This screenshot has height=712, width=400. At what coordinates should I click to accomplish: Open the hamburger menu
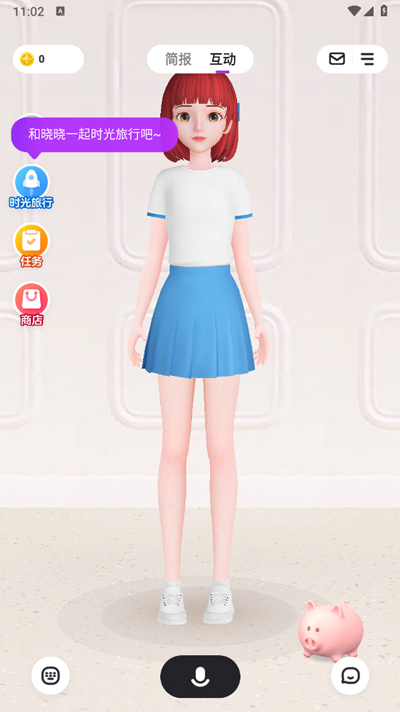click(x=367, y=59)
